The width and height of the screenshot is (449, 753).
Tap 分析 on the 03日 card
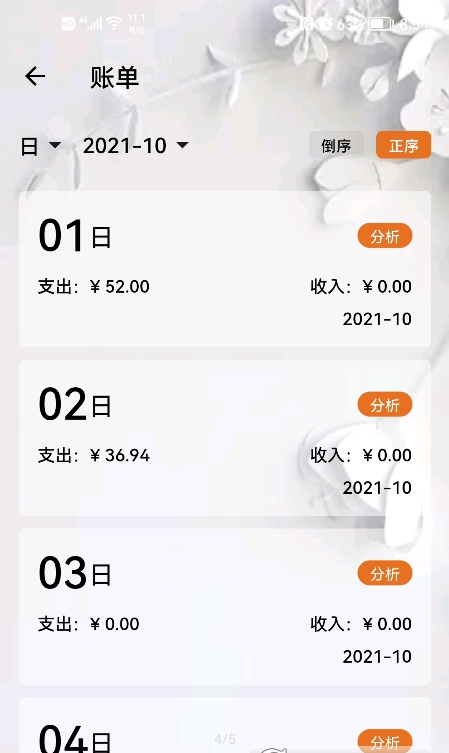385,573
